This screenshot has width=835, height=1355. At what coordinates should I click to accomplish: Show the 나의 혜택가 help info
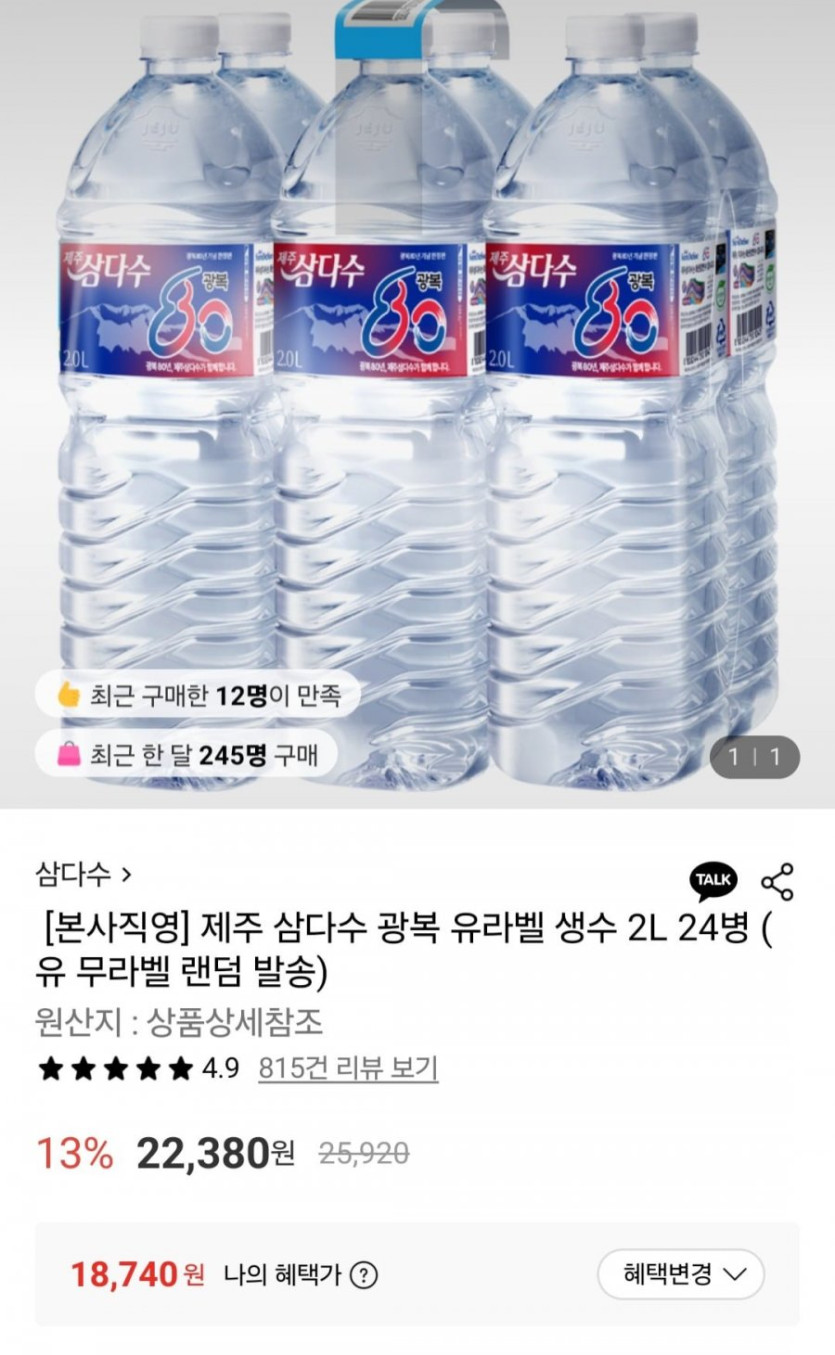[x=364, y=1275]
